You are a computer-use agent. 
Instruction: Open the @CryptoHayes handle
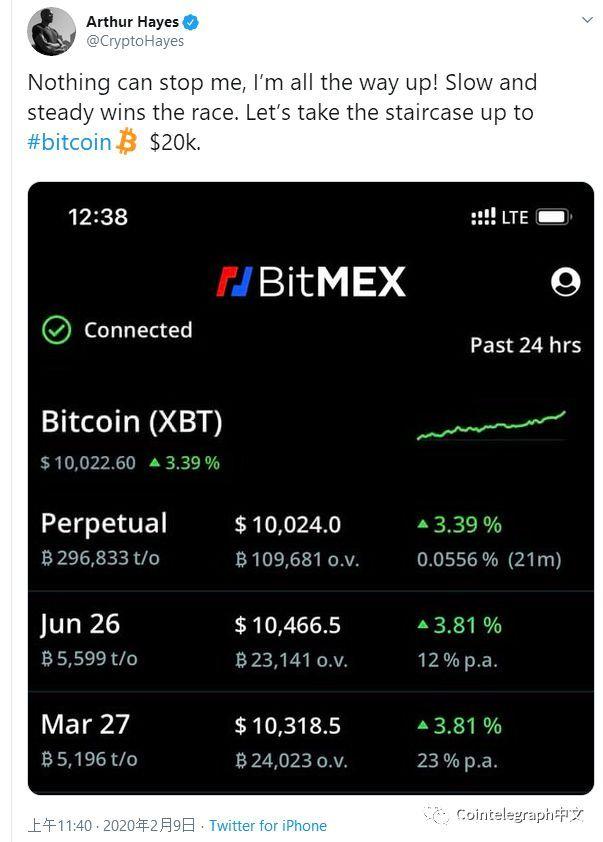click(x=135, y=42)
